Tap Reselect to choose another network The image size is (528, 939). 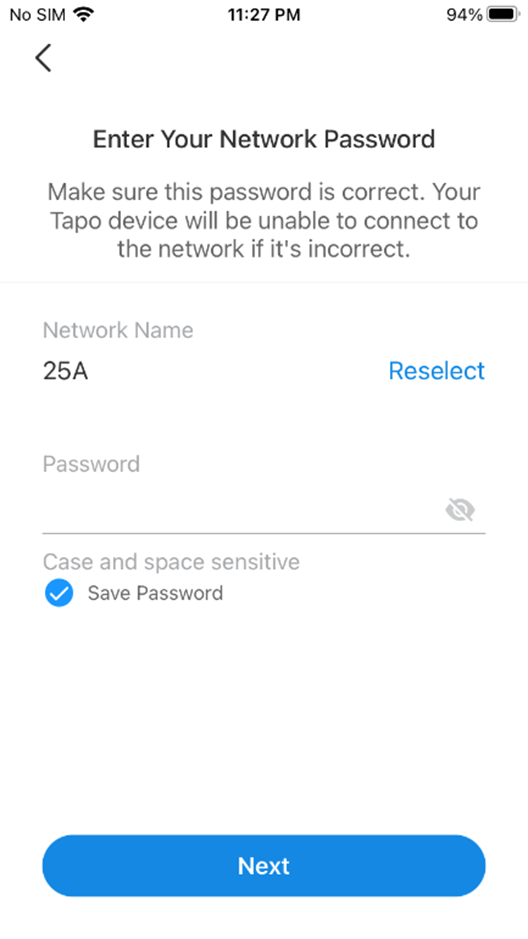click(x=436, y=371)
